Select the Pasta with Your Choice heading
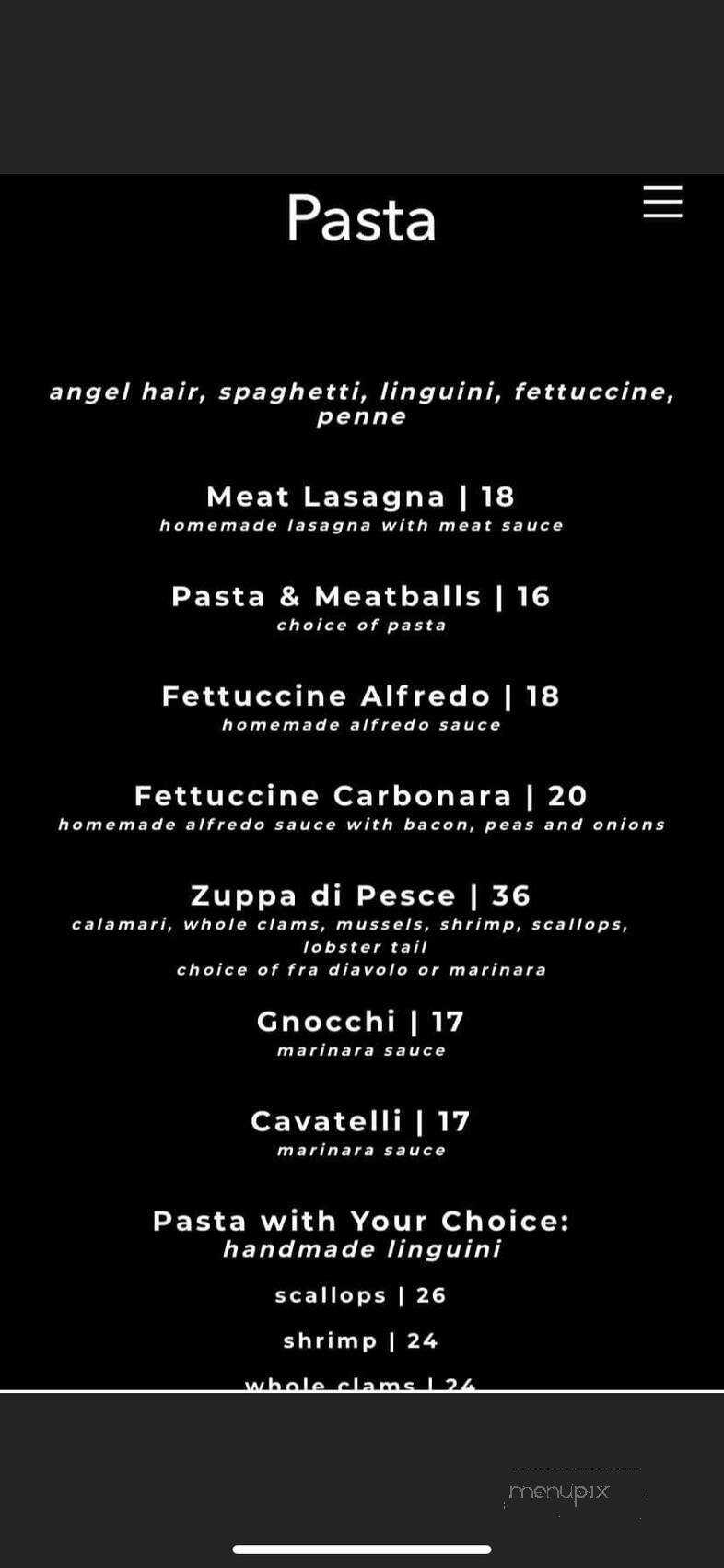This screenshot has width=724, height=1568. pyautogui.click(x=361, y=1220)
